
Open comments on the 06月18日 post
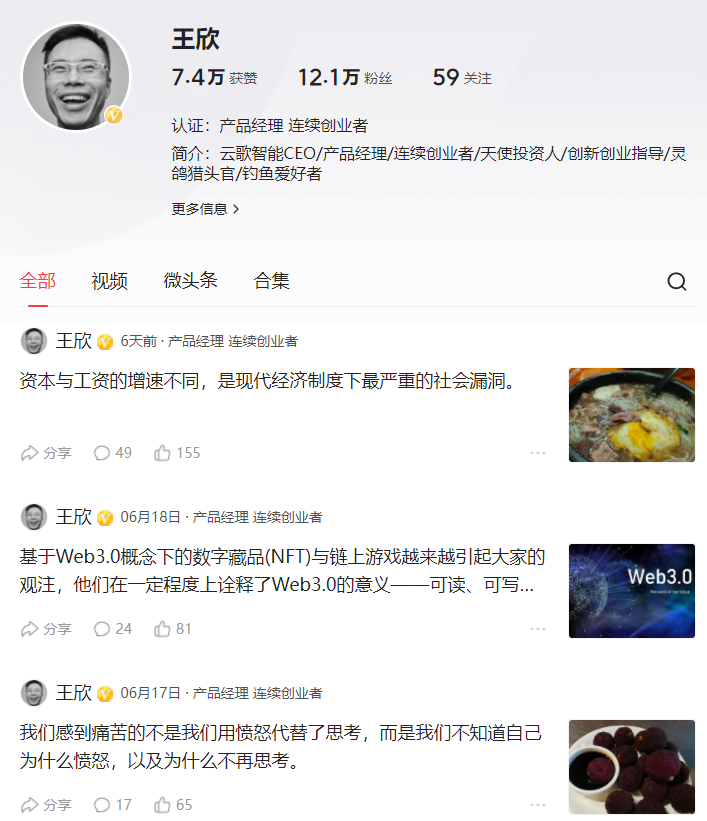112,629
